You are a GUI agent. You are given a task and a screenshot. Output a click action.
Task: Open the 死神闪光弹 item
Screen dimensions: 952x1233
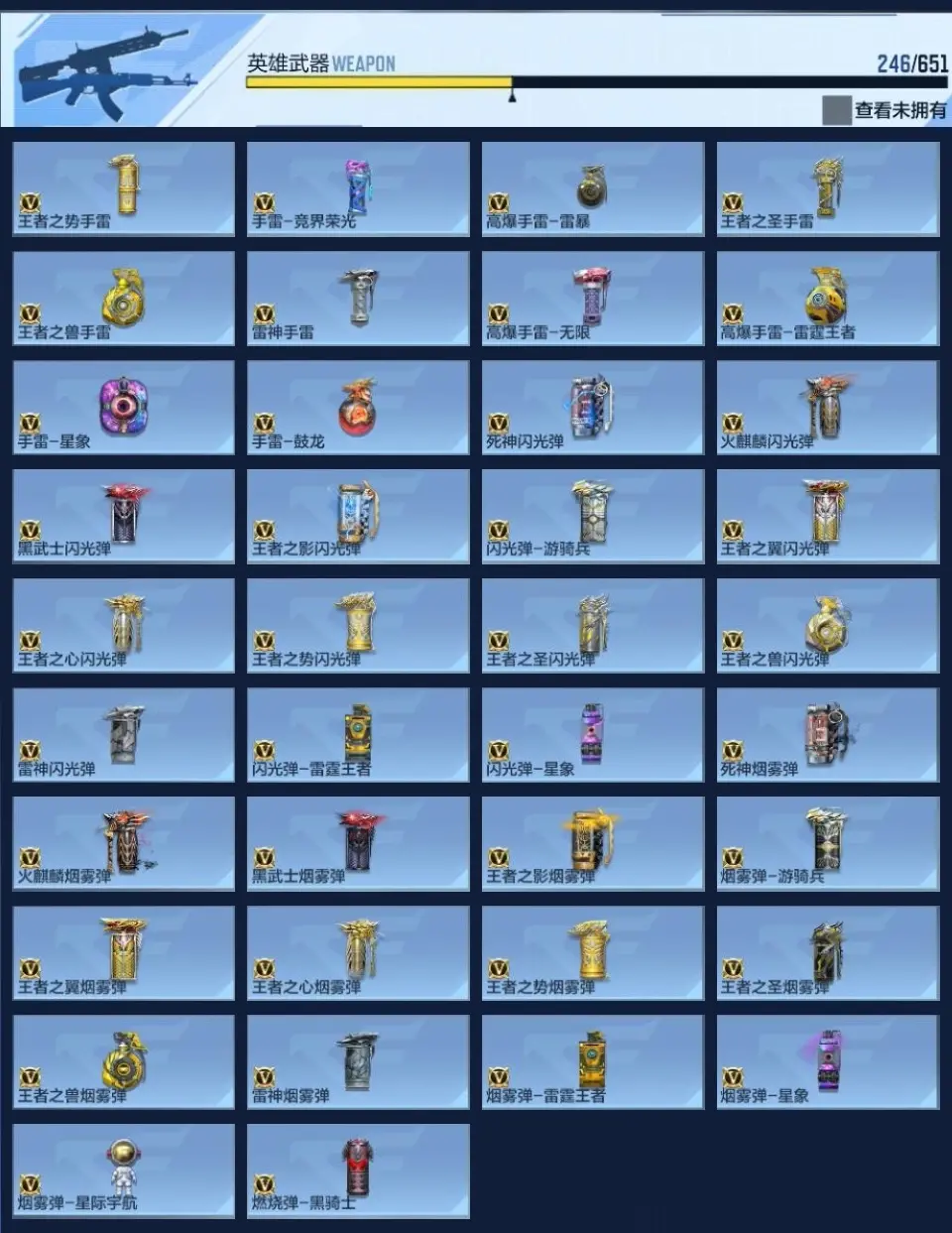point(593,407)
